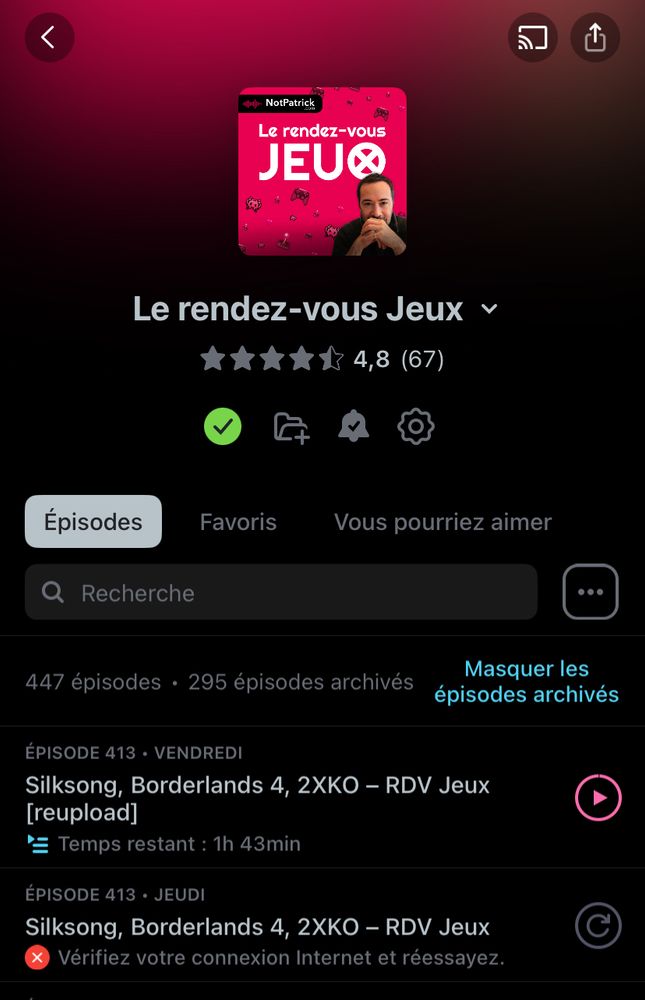Open the notifications bell settings
The width and height of the screenshot is (645, 1000).
(x=353, y=427)
